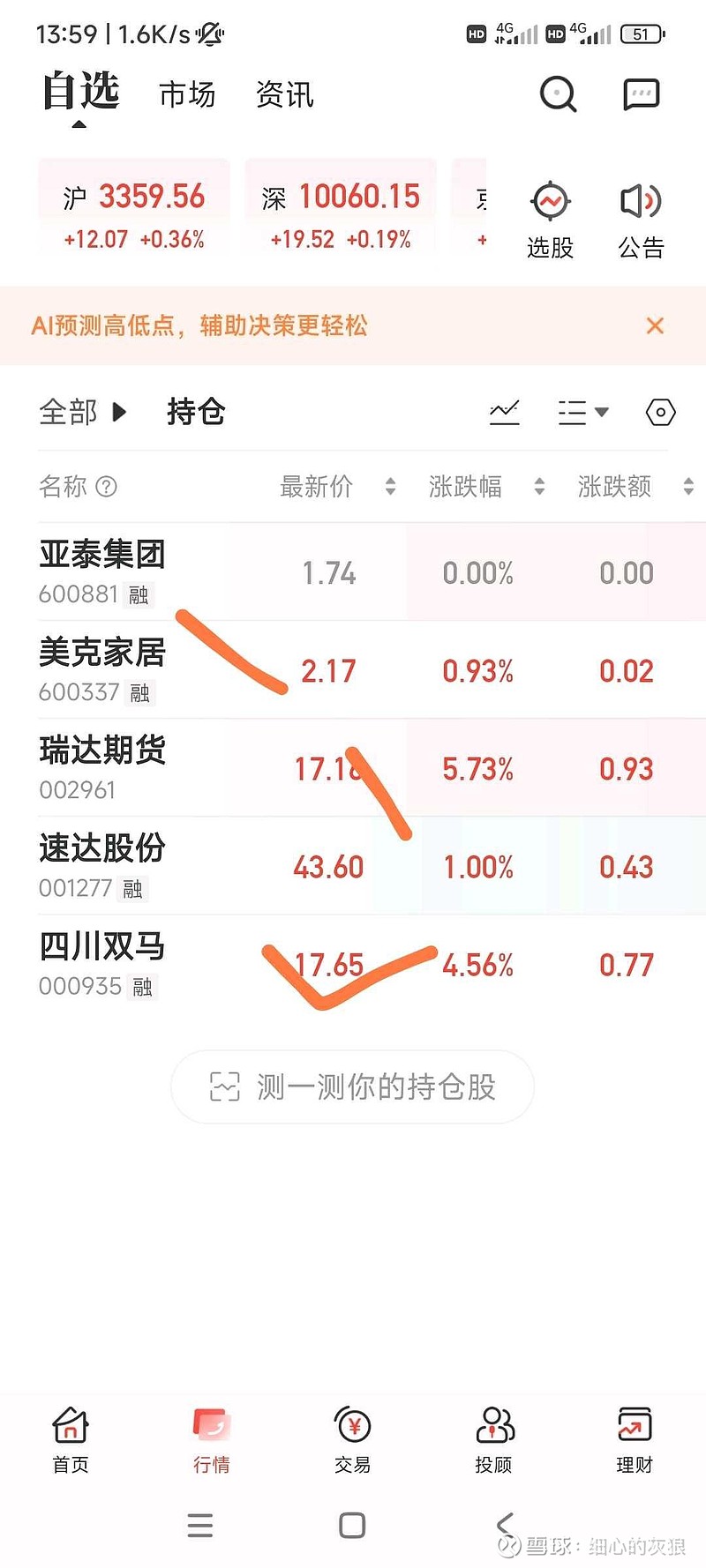Switch to the 资讯 tab
Image resolution: width=706 pixels, height=1568 pixels.
[284, 94]
